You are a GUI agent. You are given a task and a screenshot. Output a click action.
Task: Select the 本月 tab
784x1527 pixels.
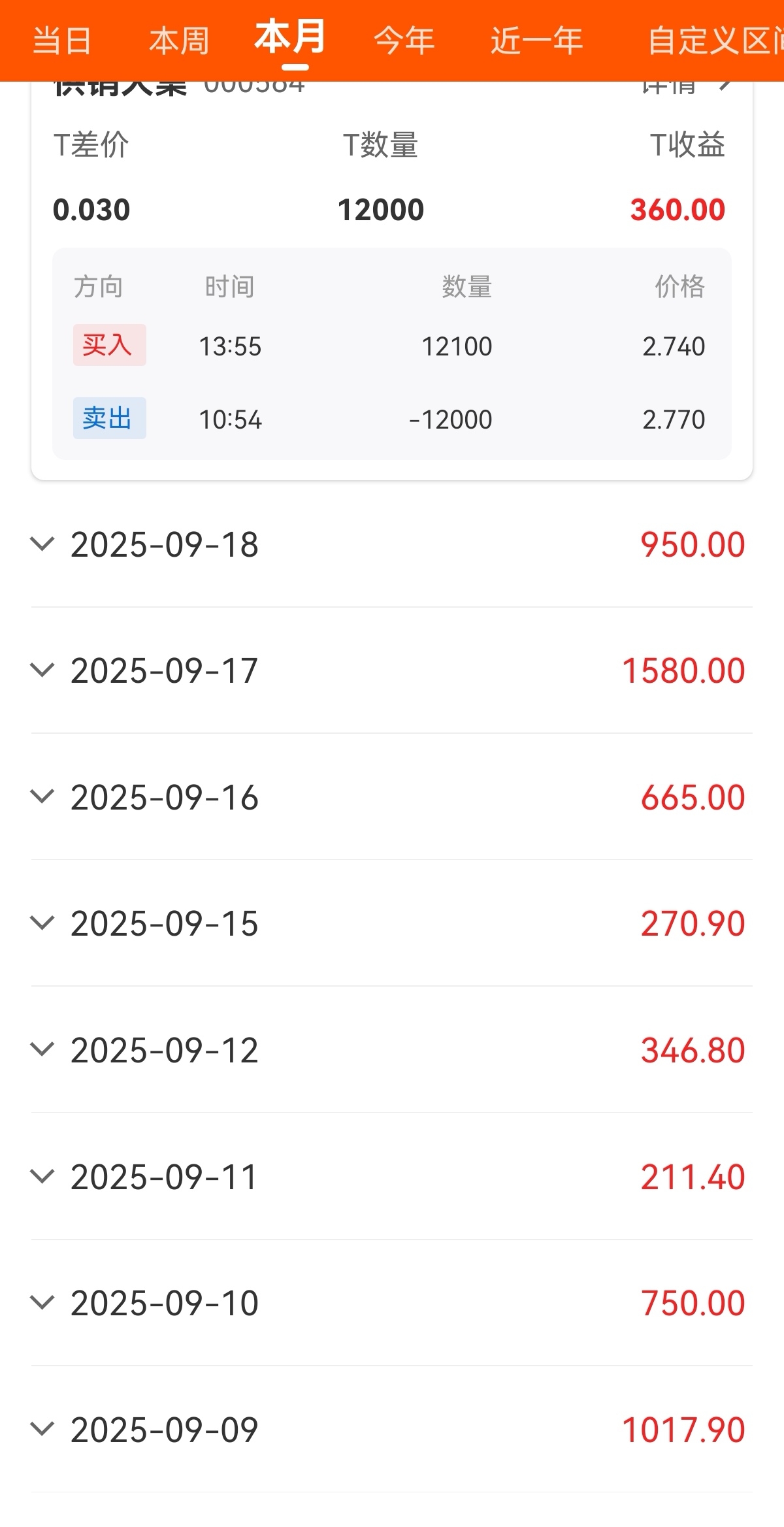pyautogui.click(x=290, y=38)
